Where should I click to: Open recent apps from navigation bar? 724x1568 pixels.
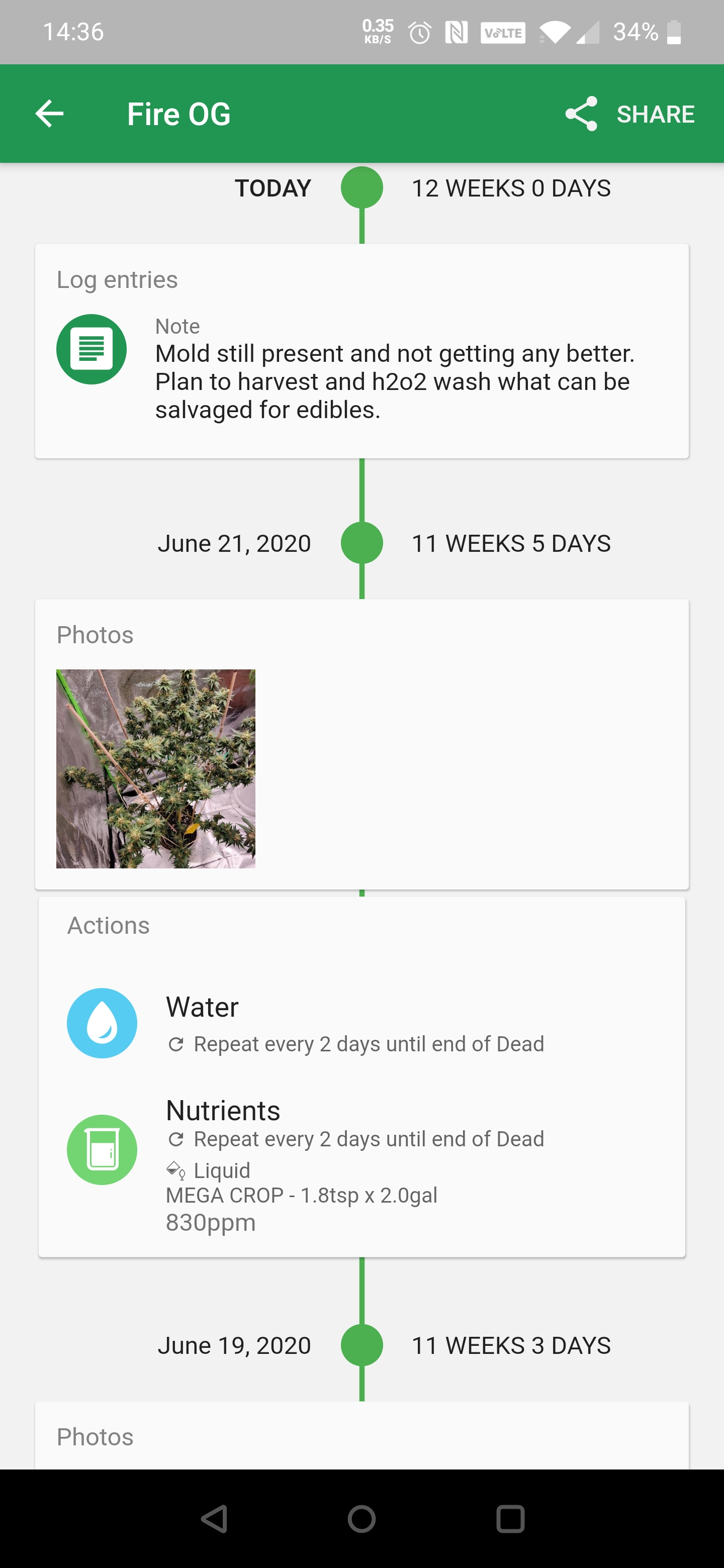click(510, 1519)
